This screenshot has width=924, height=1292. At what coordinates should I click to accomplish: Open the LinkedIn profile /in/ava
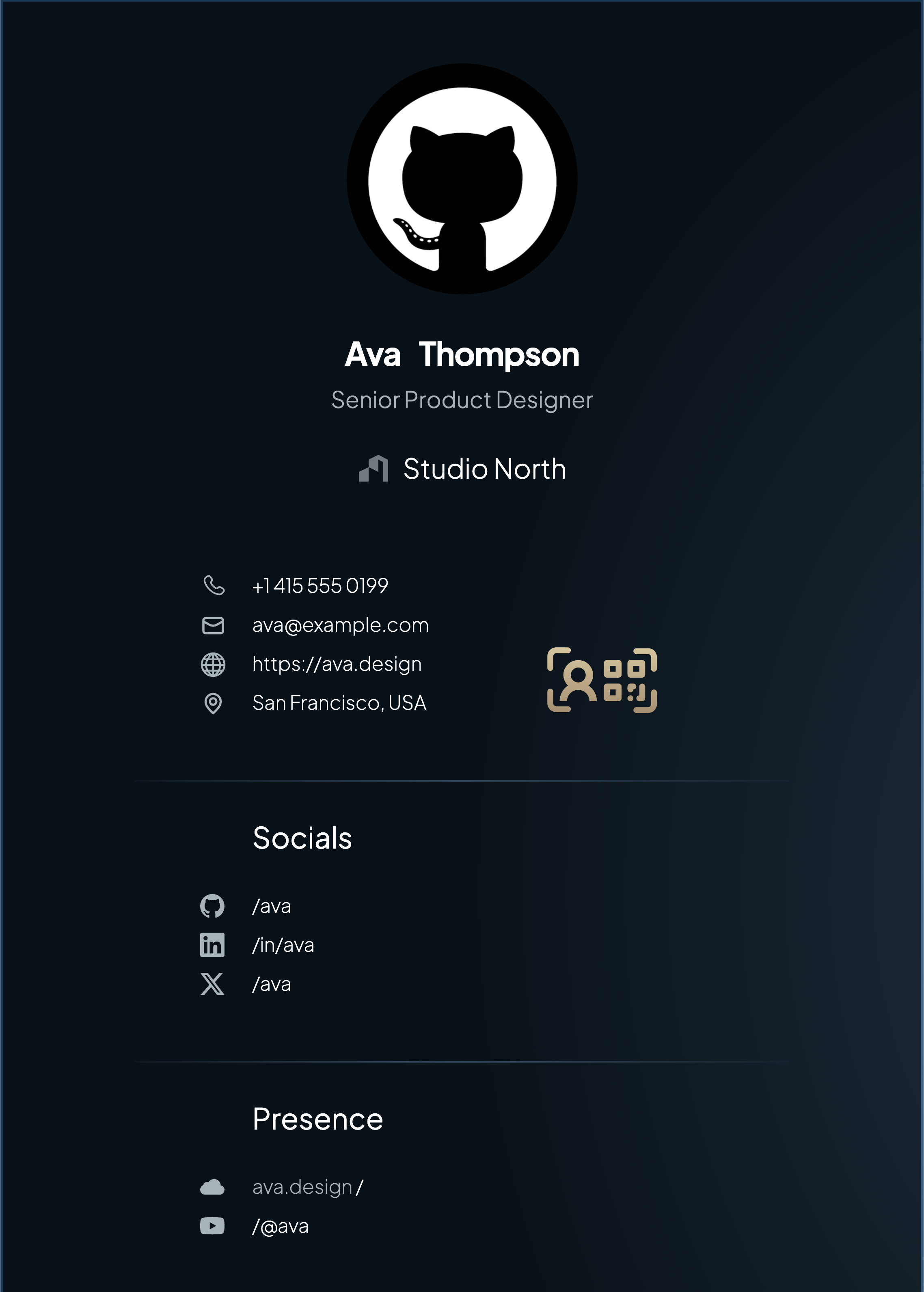point(283,945)
